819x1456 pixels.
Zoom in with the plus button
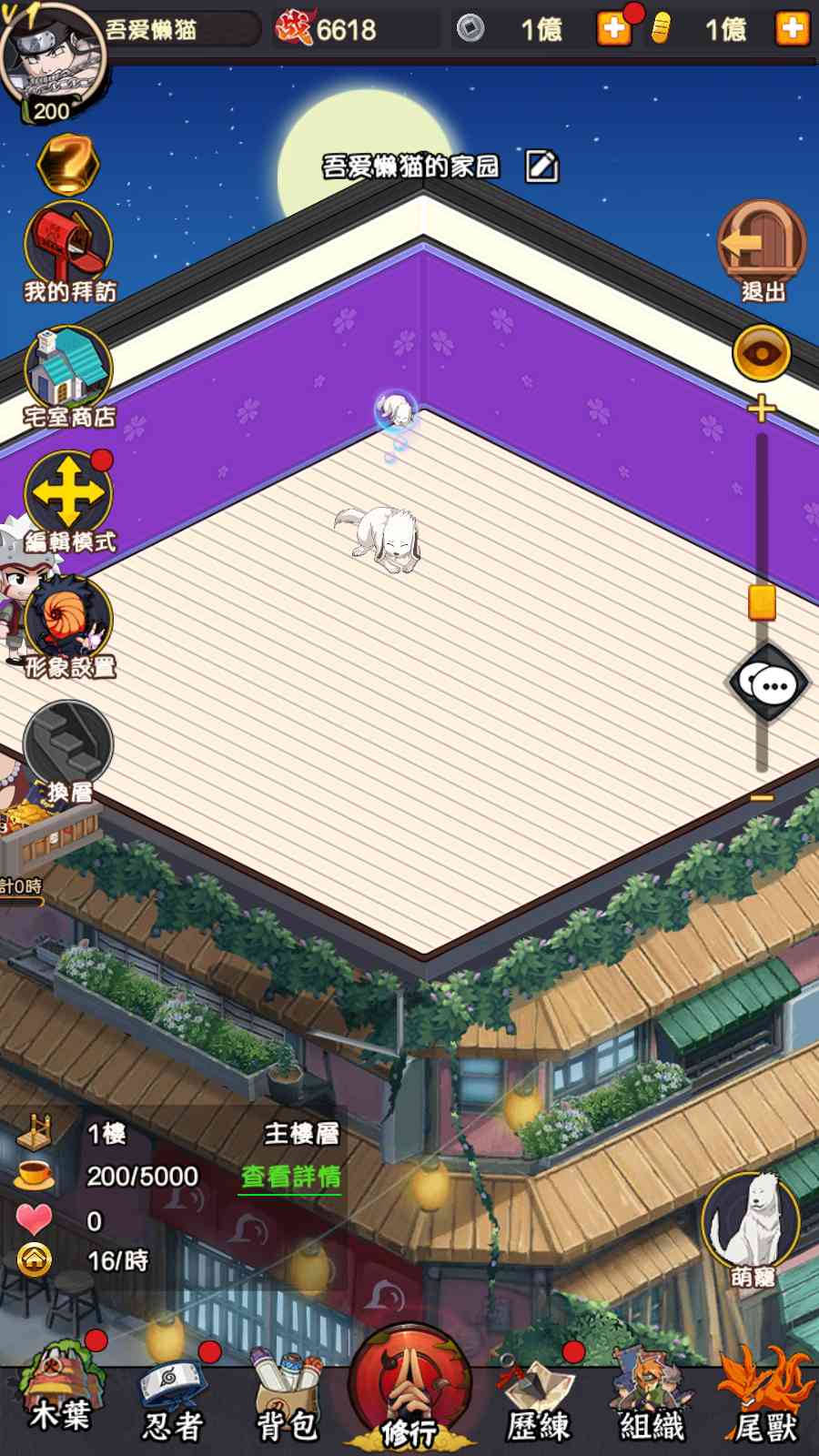(x=762, y=409)
